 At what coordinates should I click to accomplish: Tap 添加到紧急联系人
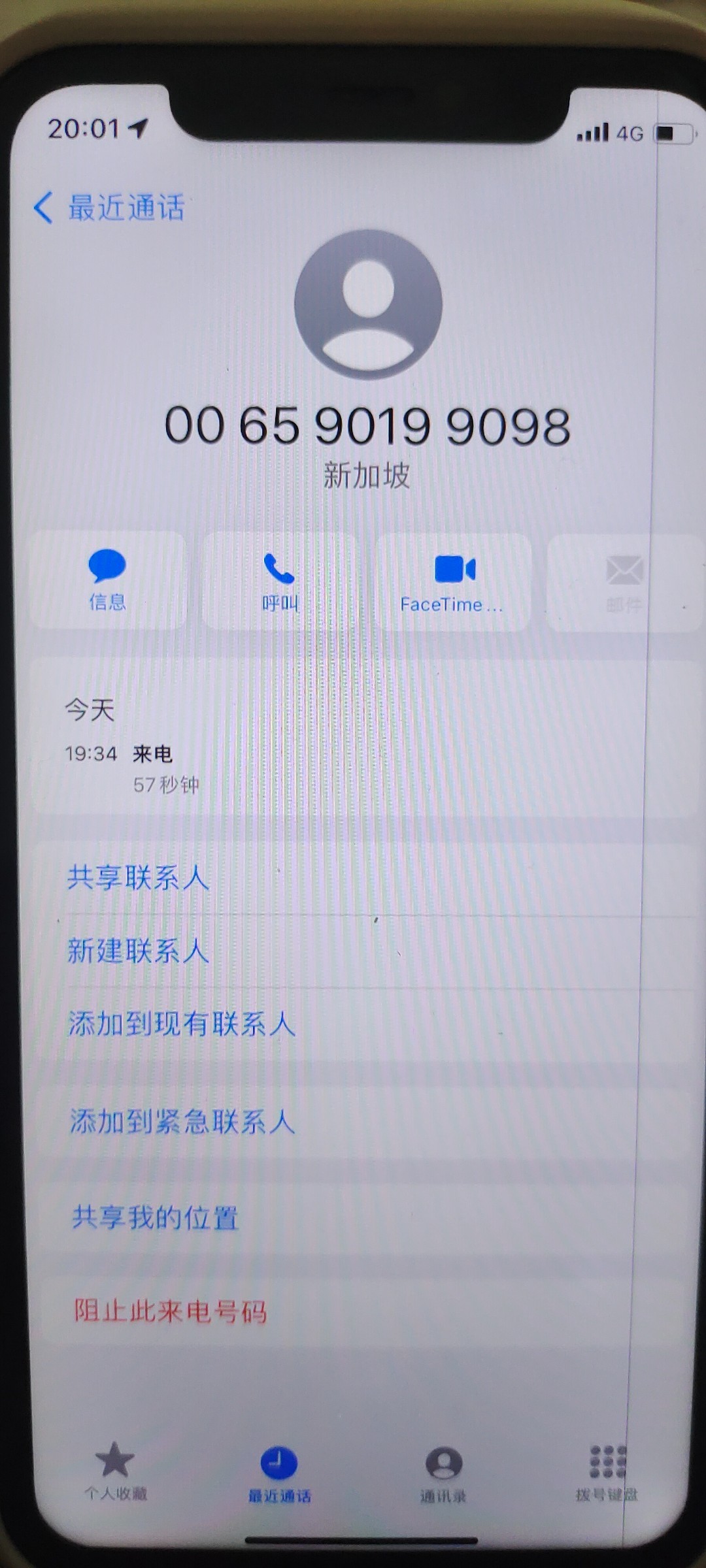[182, 1122]
